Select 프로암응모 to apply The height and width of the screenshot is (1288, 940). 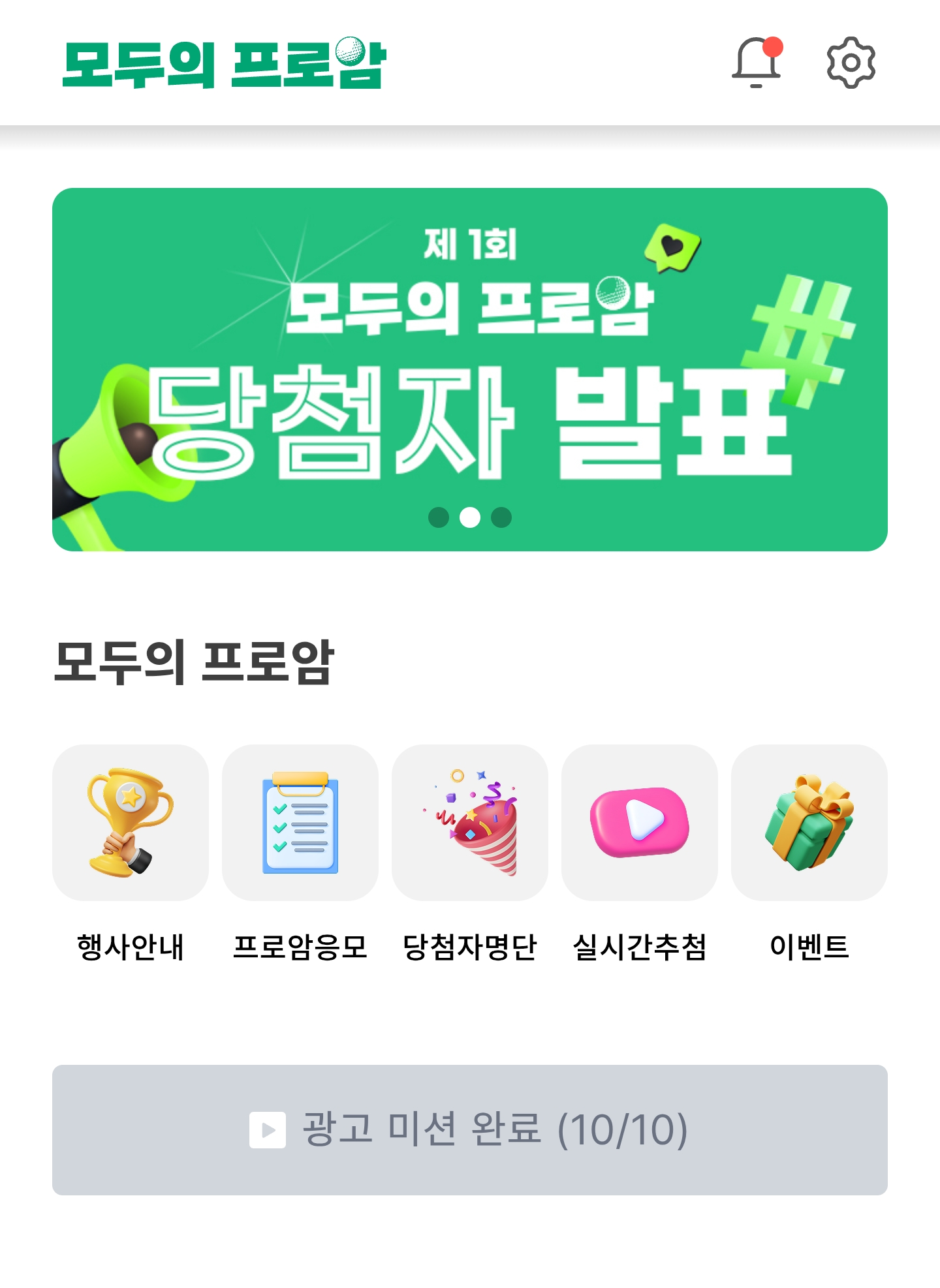coord(300,823)
